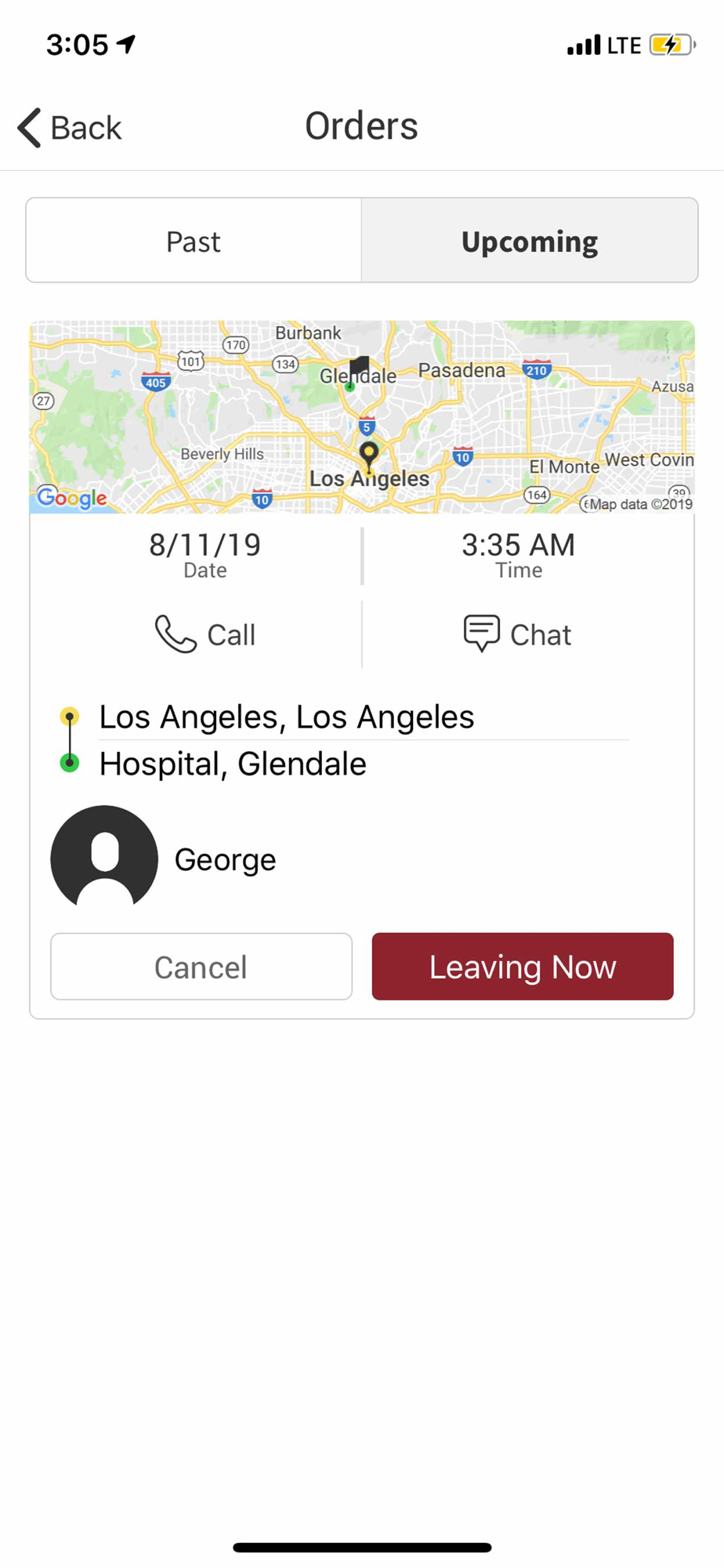Go back from Orders
Screen dimensions: 724x1568
(x=71, y=127)
